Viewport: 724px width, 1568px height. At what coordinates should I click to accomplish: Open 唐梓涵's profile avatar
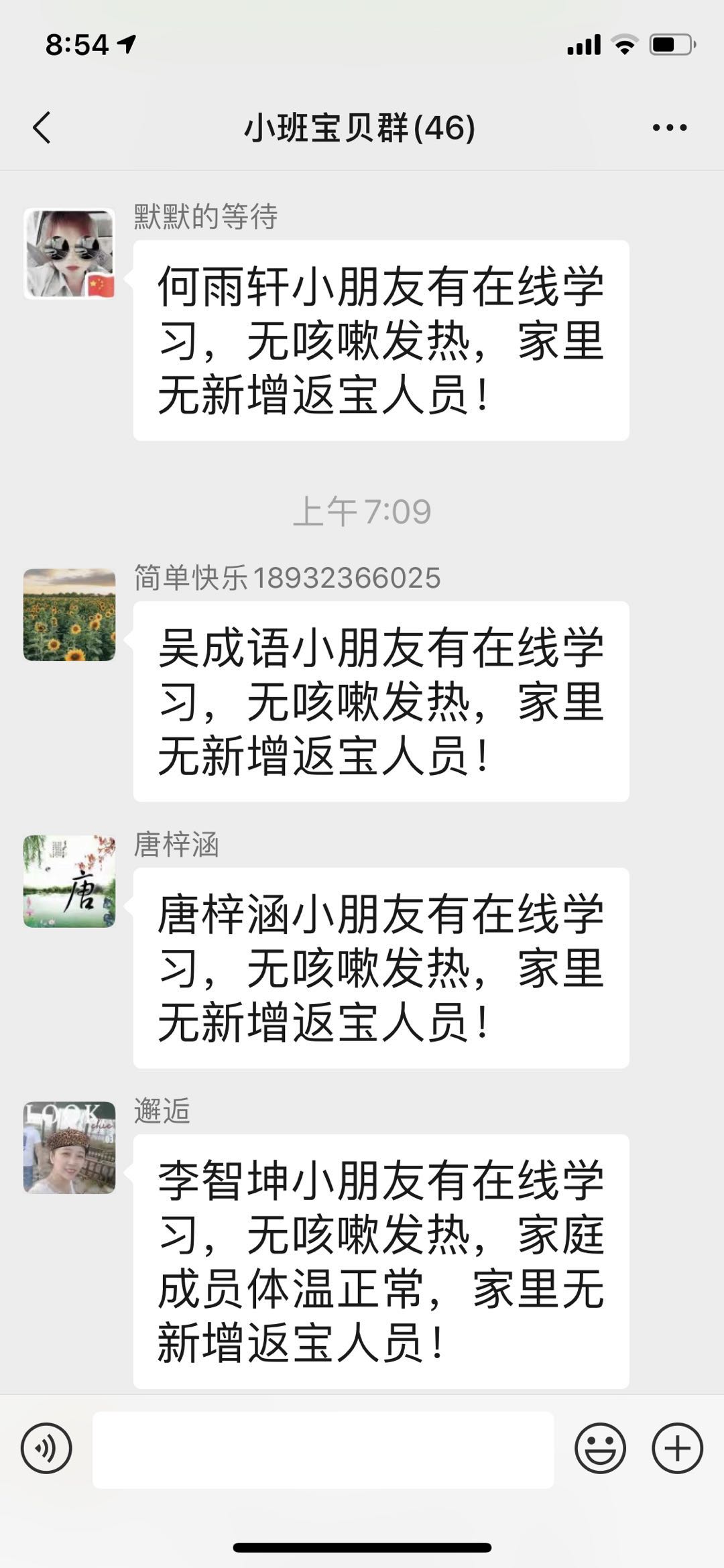tap(70, 881)
